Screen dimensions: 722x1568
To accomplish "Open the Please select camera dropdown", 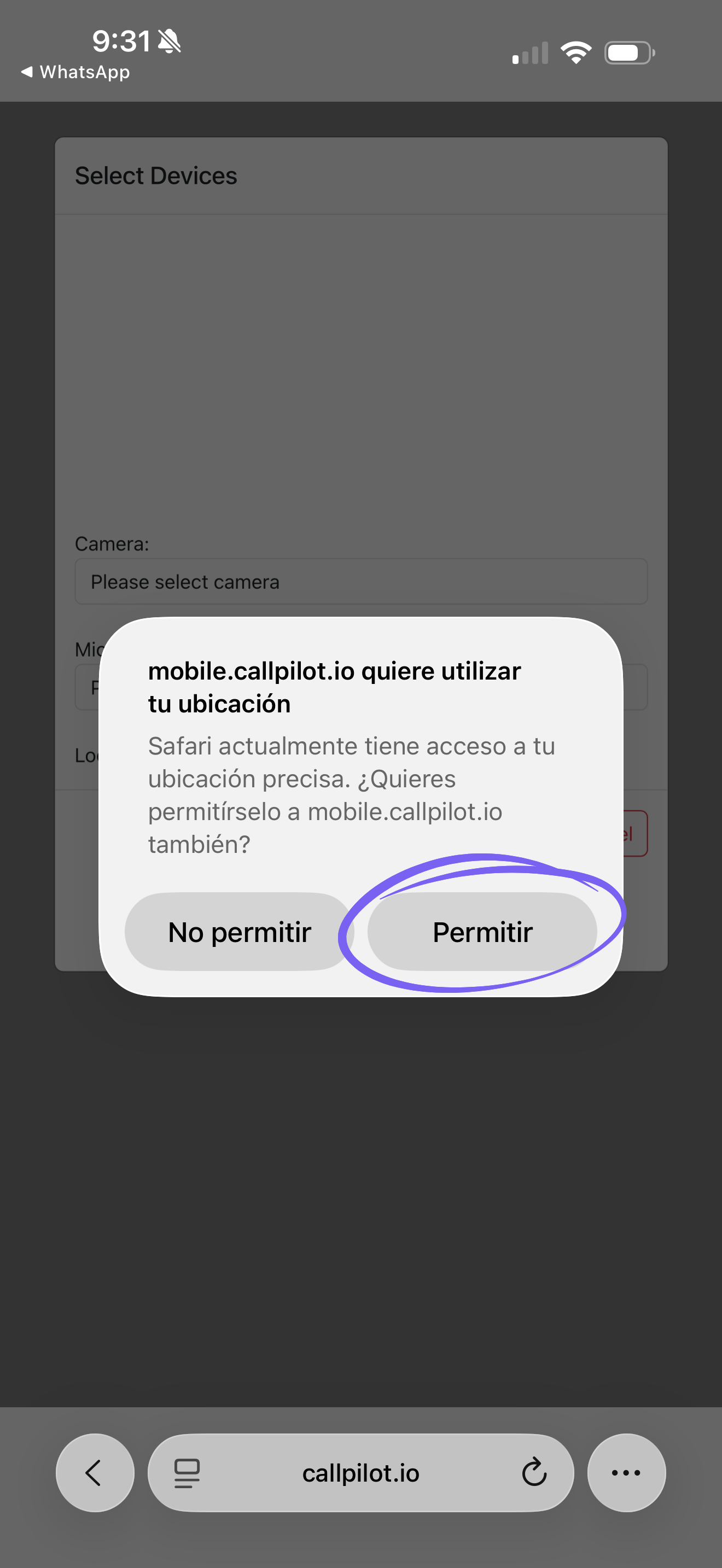I will 360,582.
